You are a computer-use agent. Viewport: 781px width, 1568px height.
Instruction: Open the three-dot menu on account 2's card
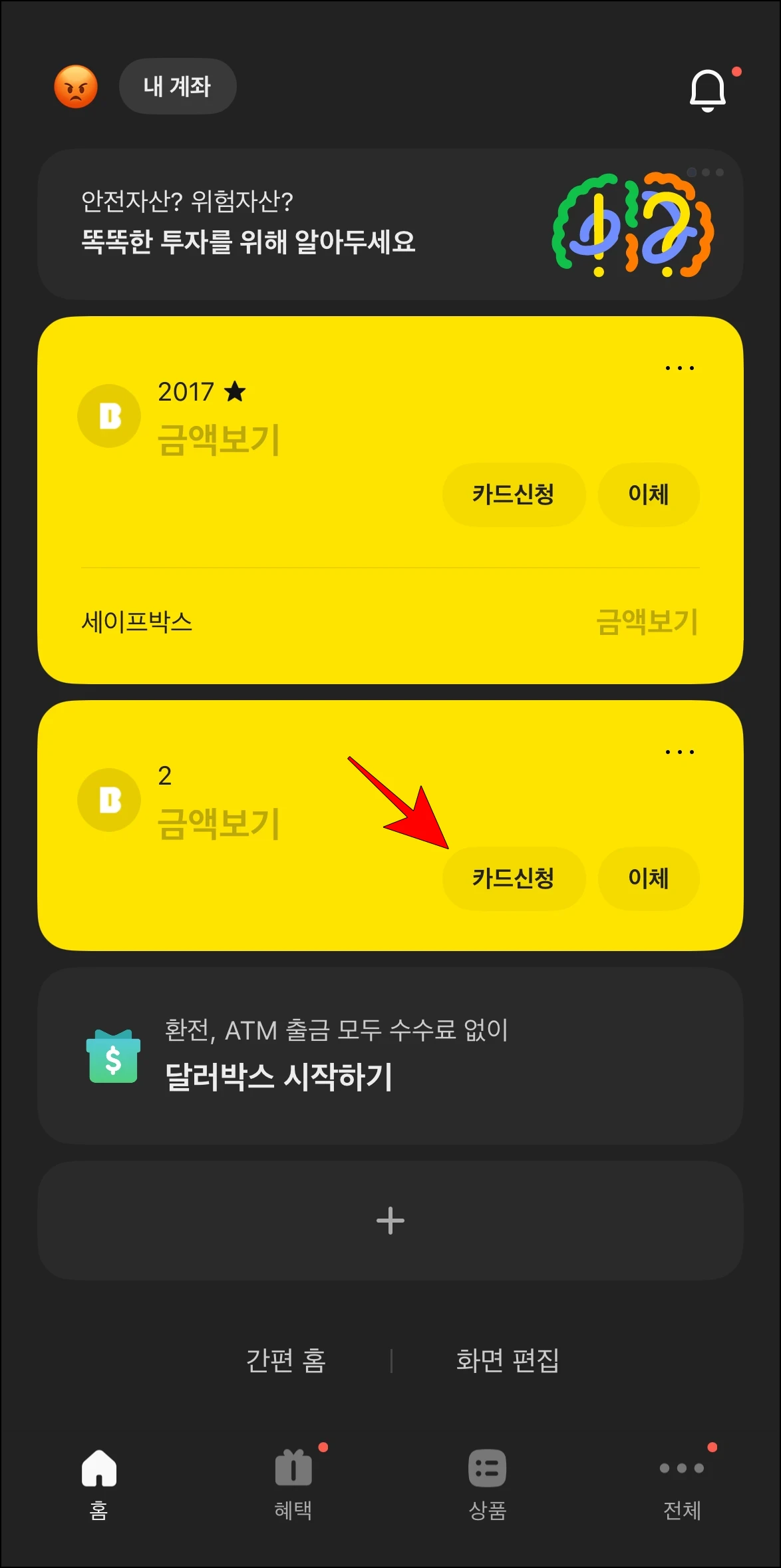click(680, 751)
